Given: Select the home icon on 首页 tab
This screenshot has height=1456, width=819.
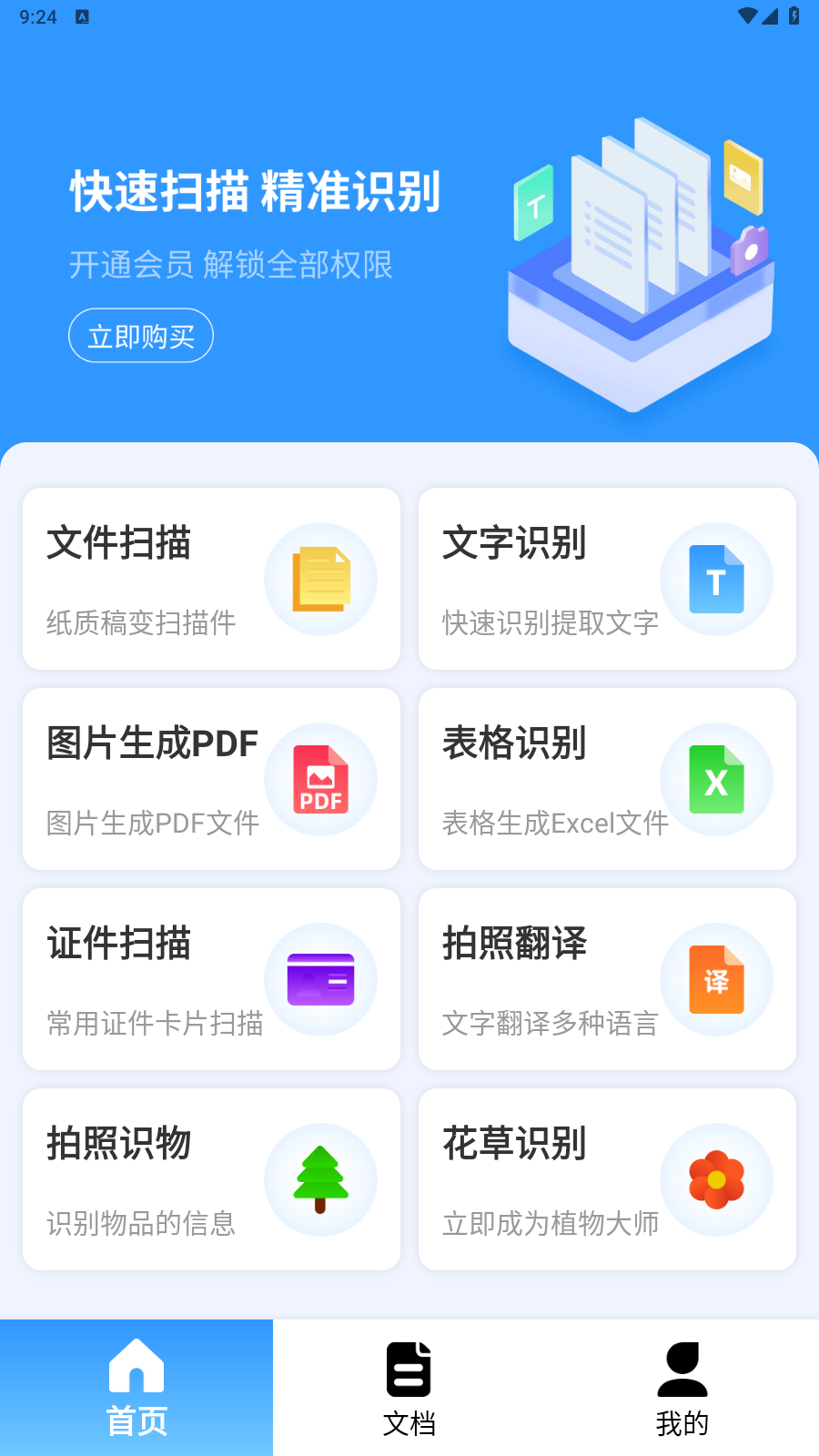Looking at the screenshot, I should point(136,1367).
